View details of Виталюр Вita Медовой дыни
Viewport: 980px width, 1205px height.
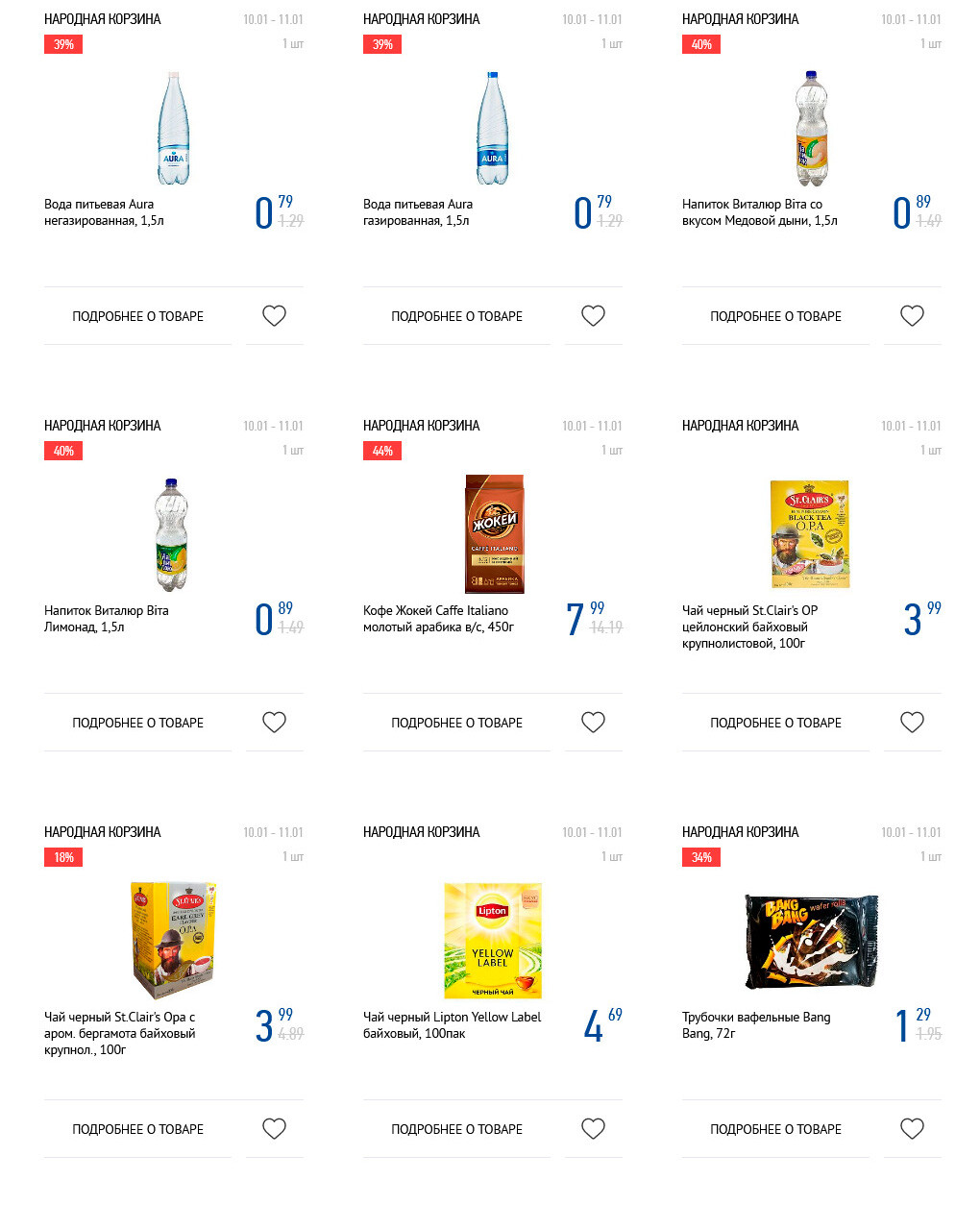click(x=775, y=316)
